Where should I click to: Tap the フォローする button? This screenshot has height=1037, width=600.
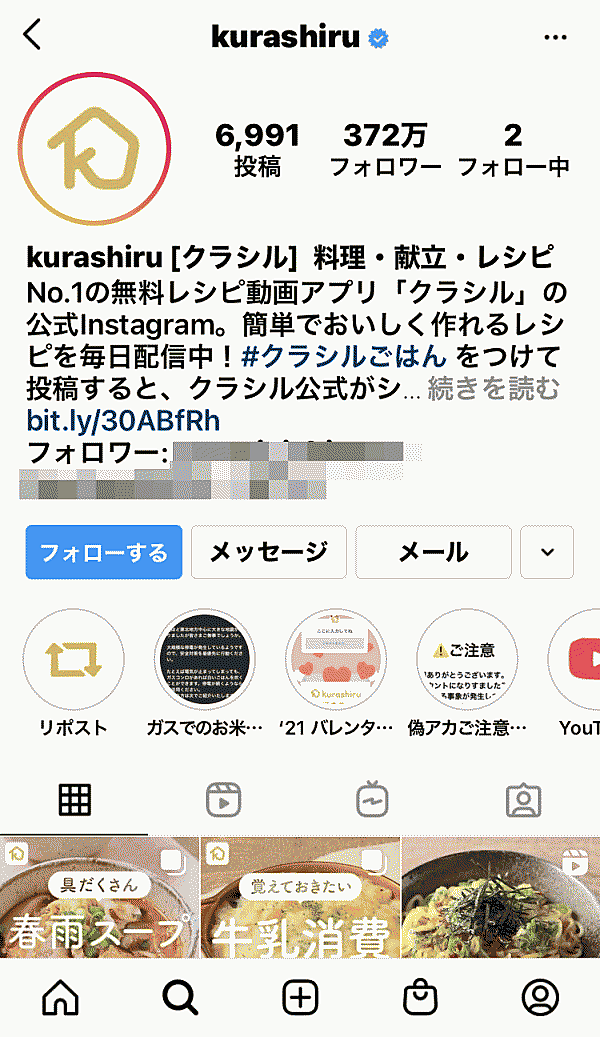(x=104, y=552)
